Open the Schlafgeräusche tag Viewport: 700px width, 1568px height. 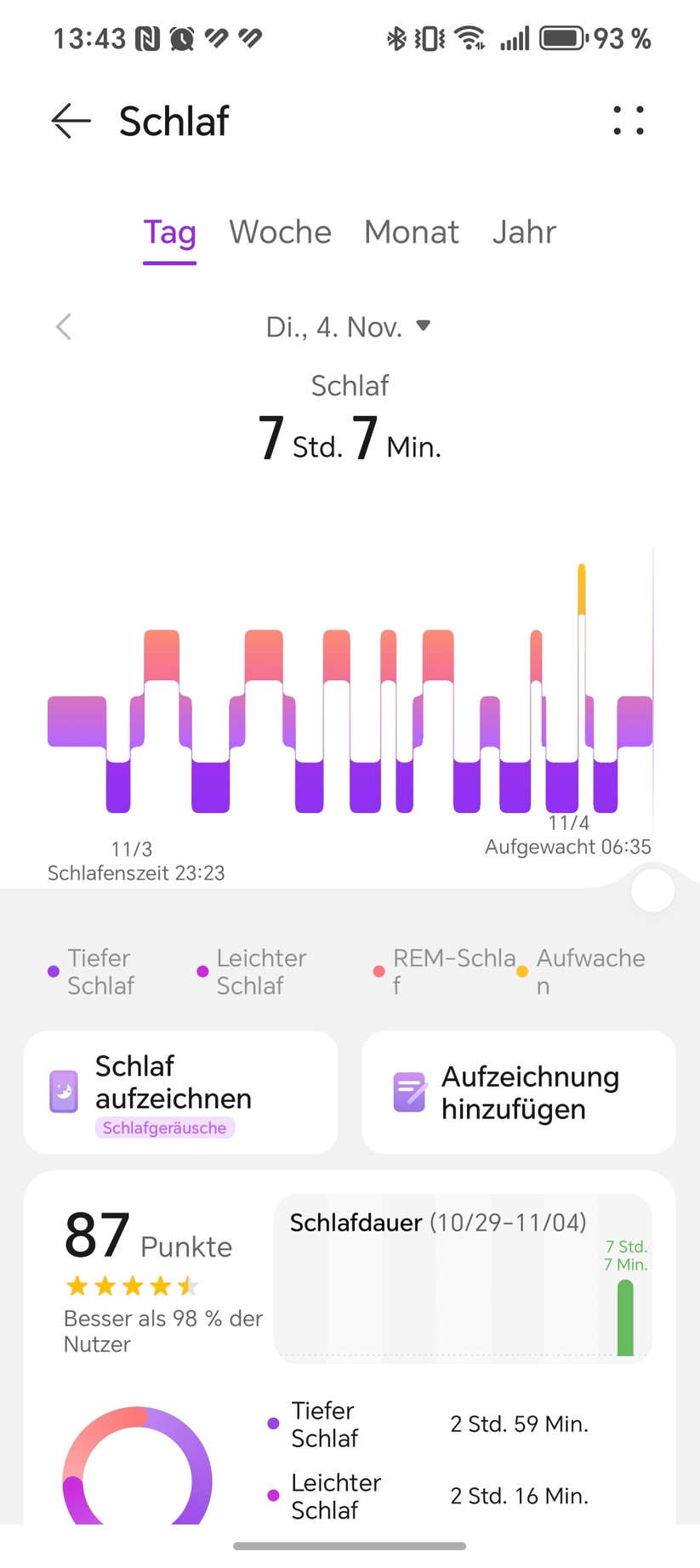click(166, 1127)
